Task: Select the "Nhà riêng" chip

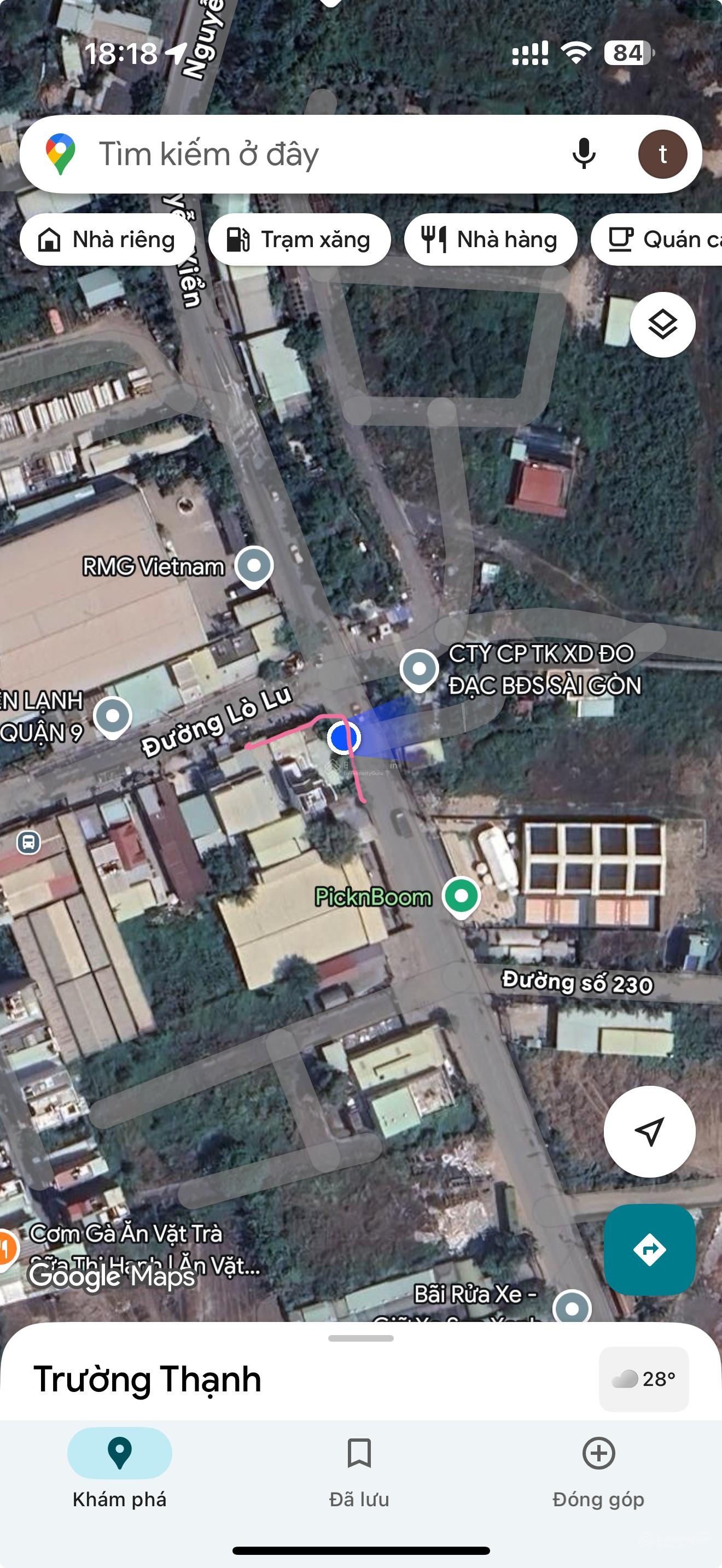Action: tap(108, 240)
